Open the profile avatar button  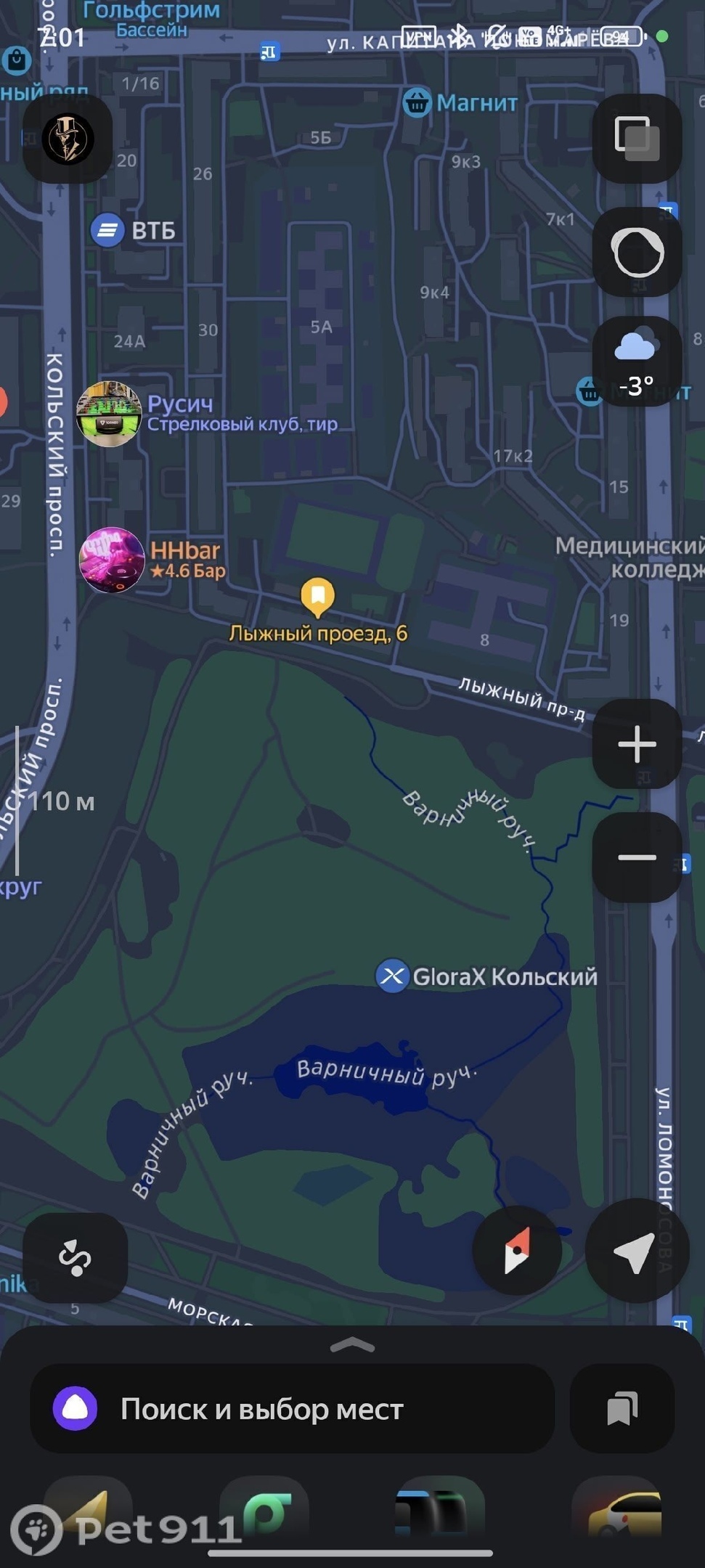(x=68, y=139)
